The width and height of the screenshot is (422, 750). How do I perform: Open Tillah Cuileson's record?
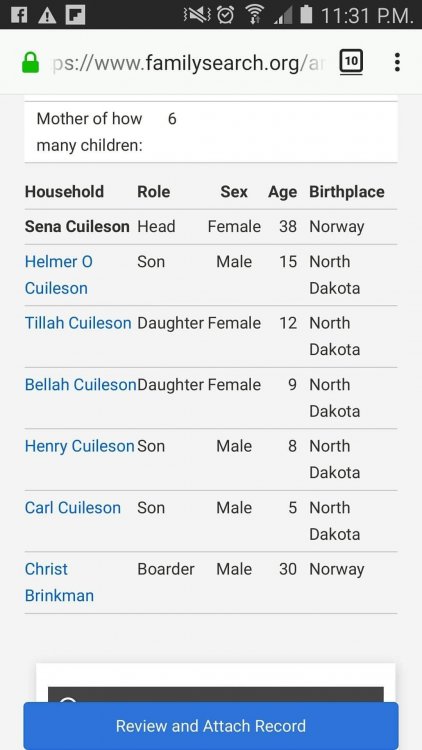coord(78,323)
